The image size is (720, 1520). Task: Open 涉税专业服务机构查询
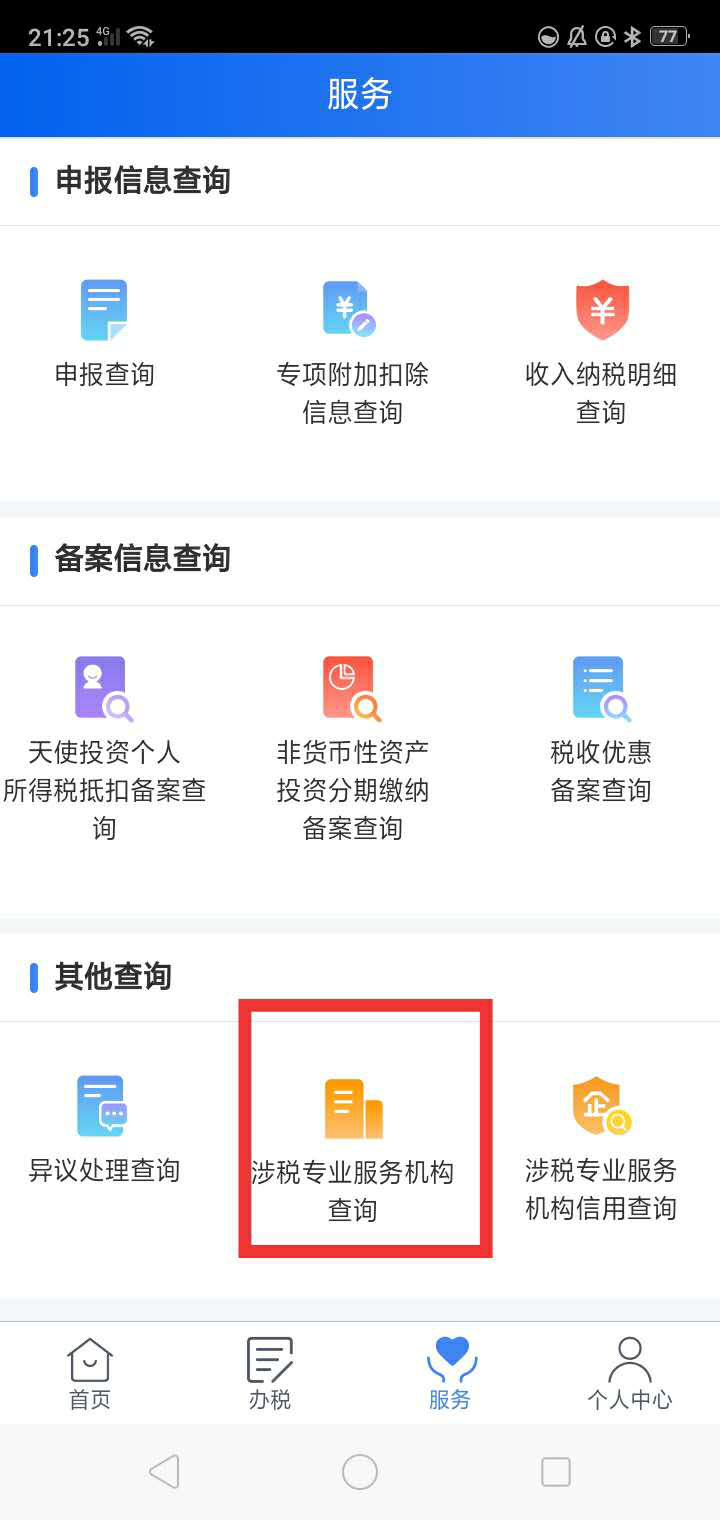(353, 1148)
